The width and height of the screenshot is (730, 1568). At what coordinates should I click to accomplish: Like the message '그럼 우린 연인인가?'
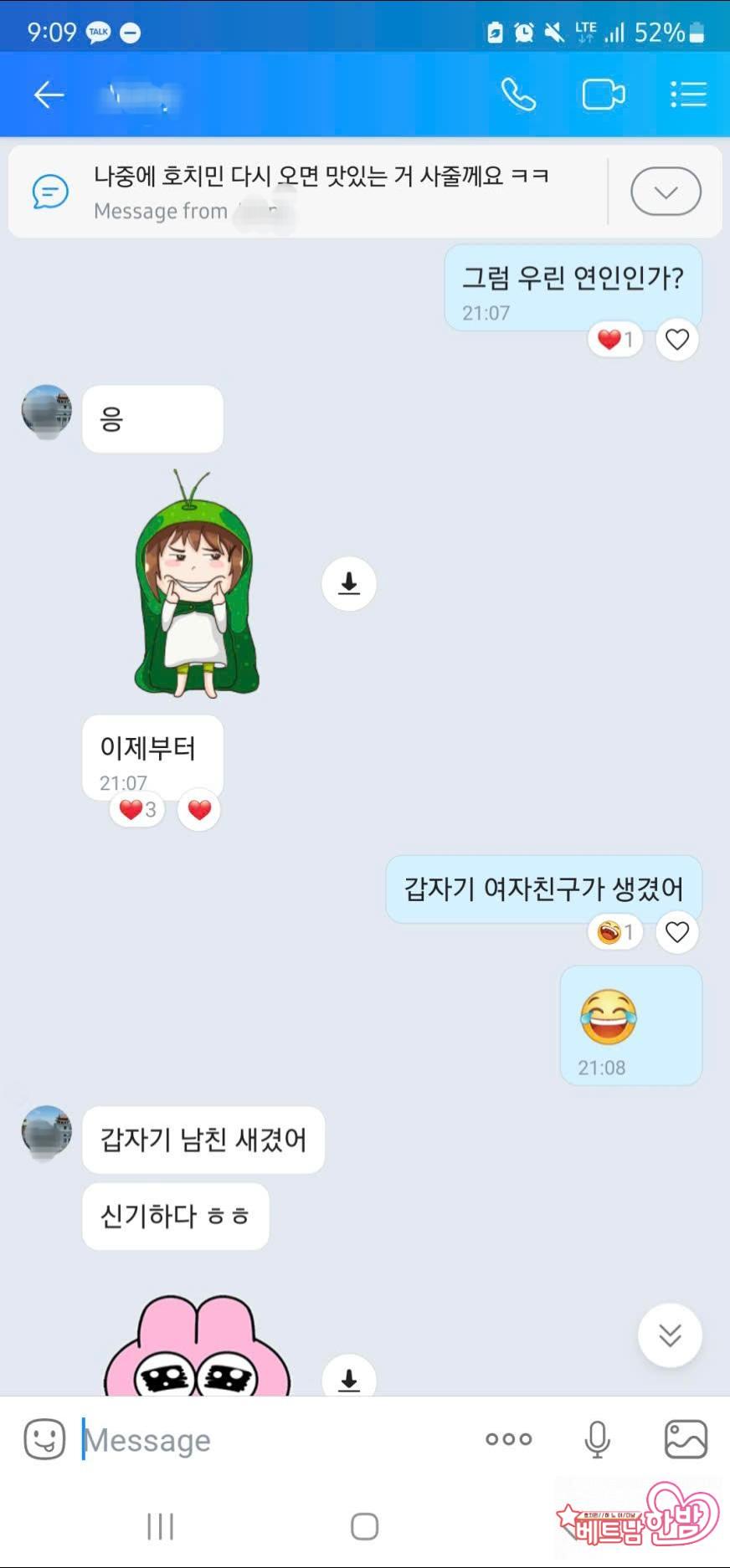[x=676, y=340]
